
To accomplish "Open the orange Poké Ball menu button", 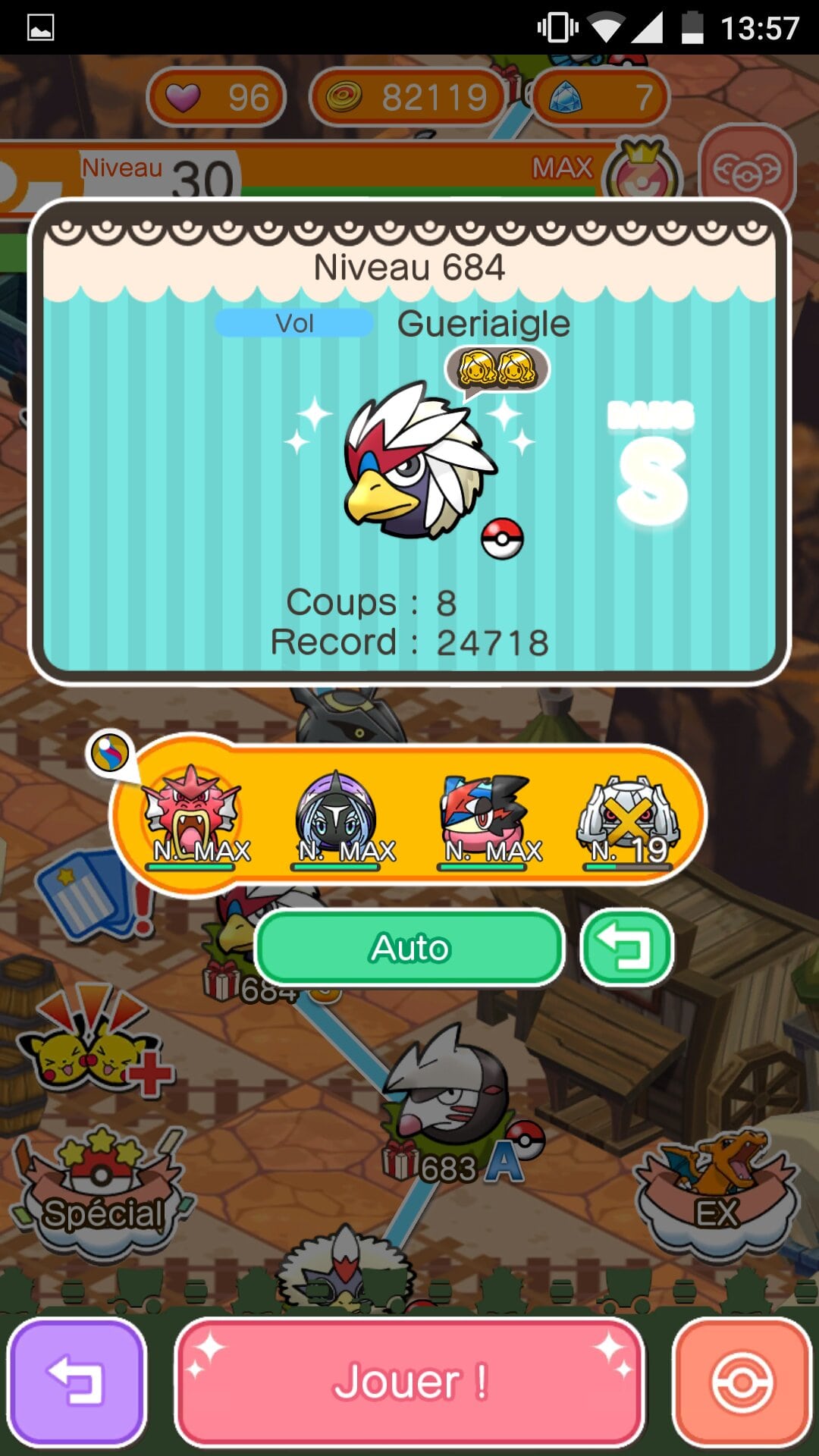I will (742, 1382).
